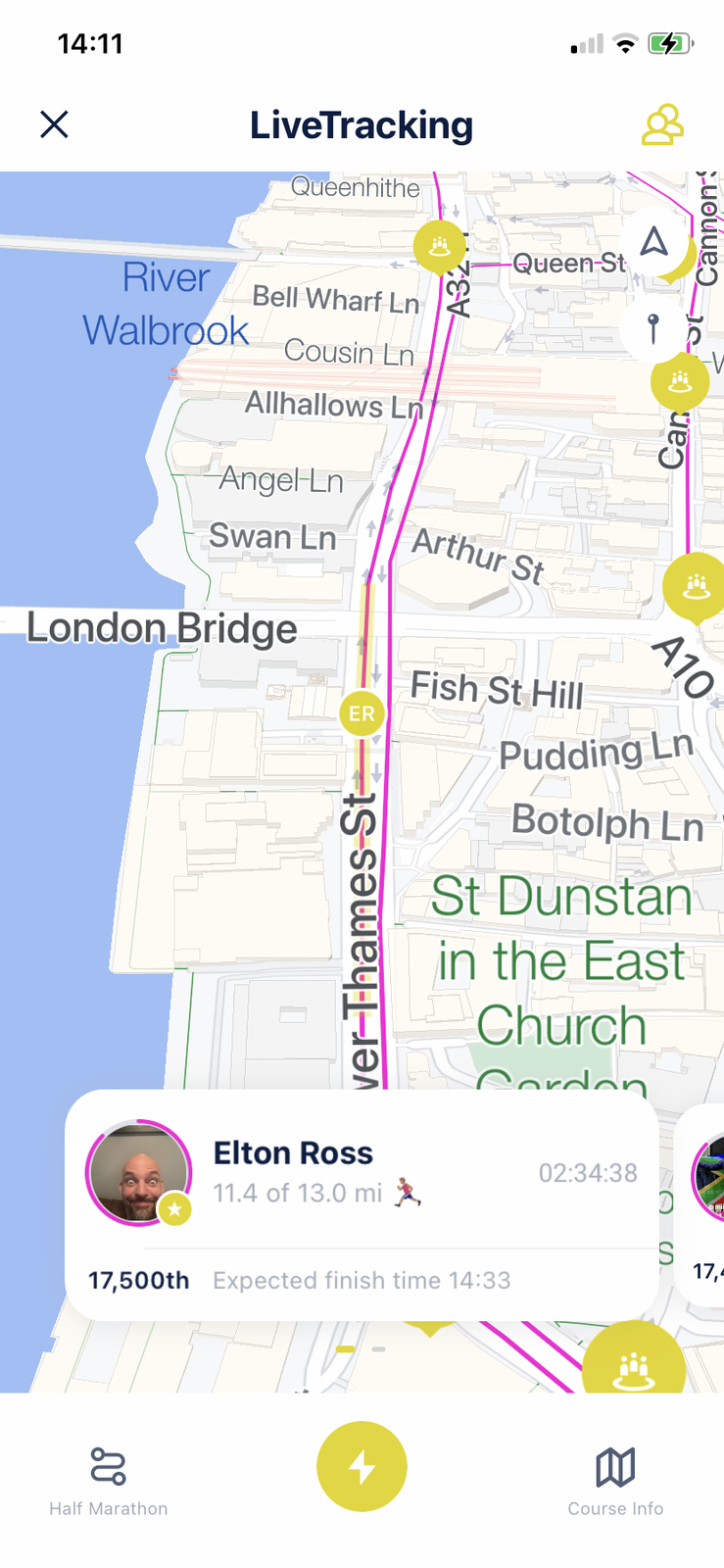Center map on my location arrow
This screenshot has width=724, height=1568.
(x=653, y=242)
